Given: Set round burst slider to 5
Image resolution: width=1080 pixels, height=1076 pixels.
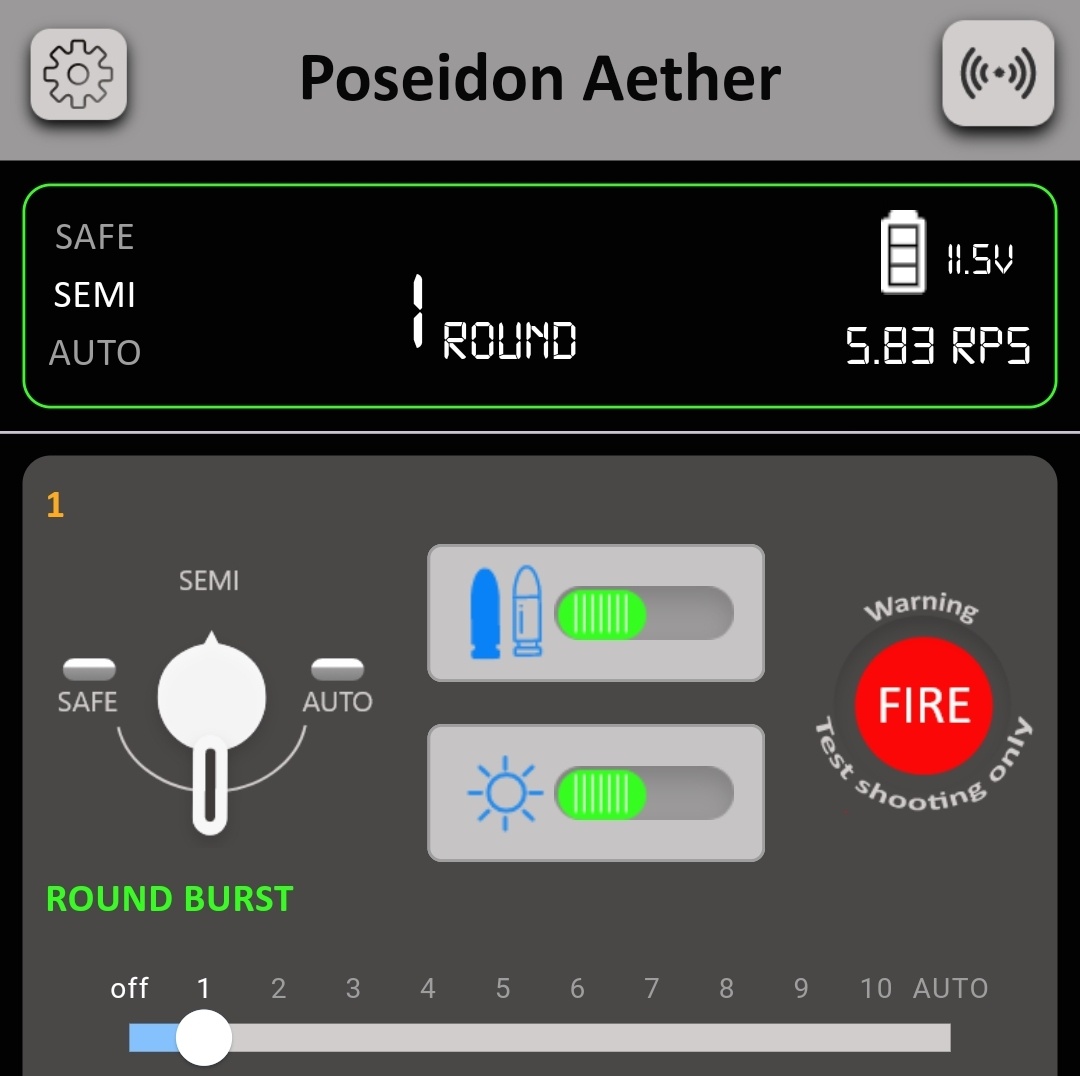Looking at the screenshot, I should 503,1038.
